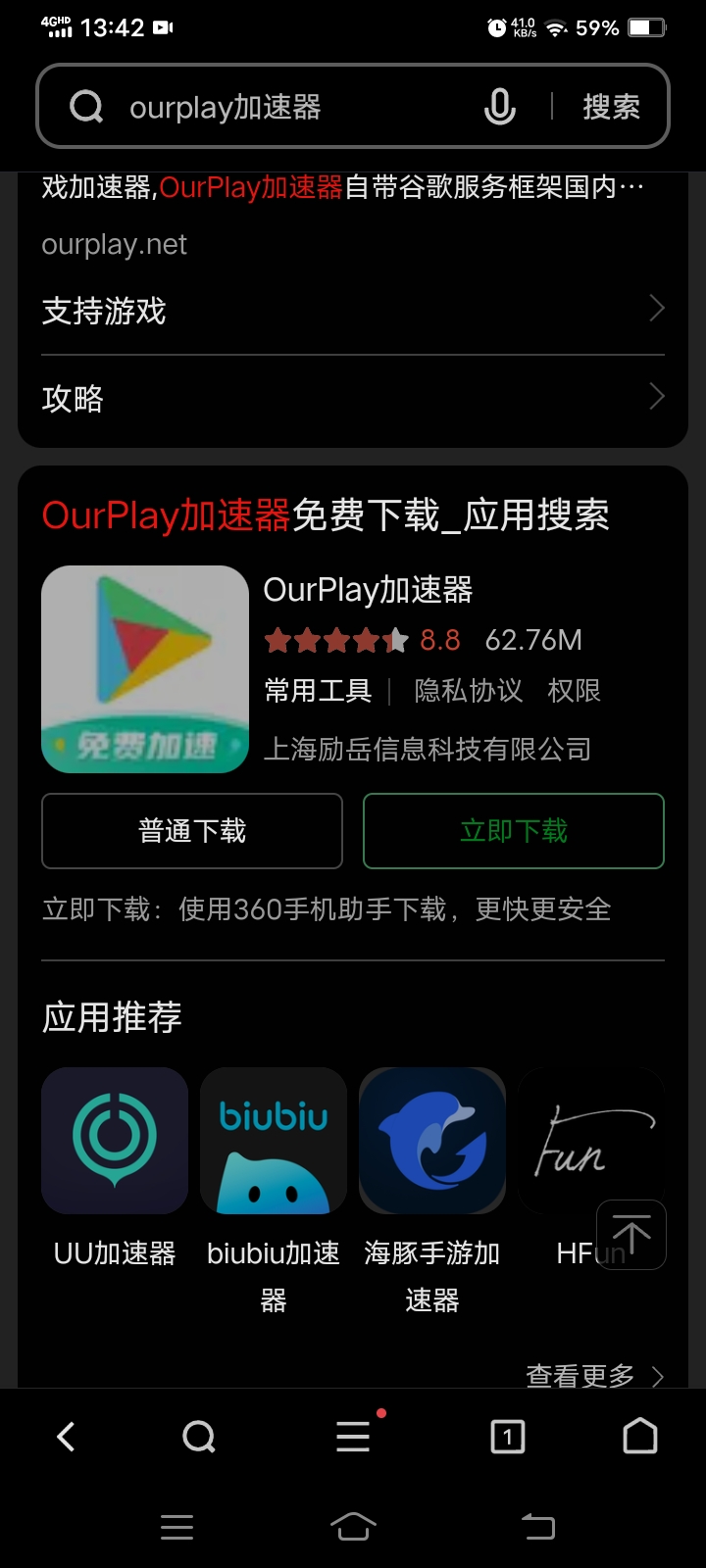Tap the 普通下载 button
706x1568 pixels.
point(192,831)
